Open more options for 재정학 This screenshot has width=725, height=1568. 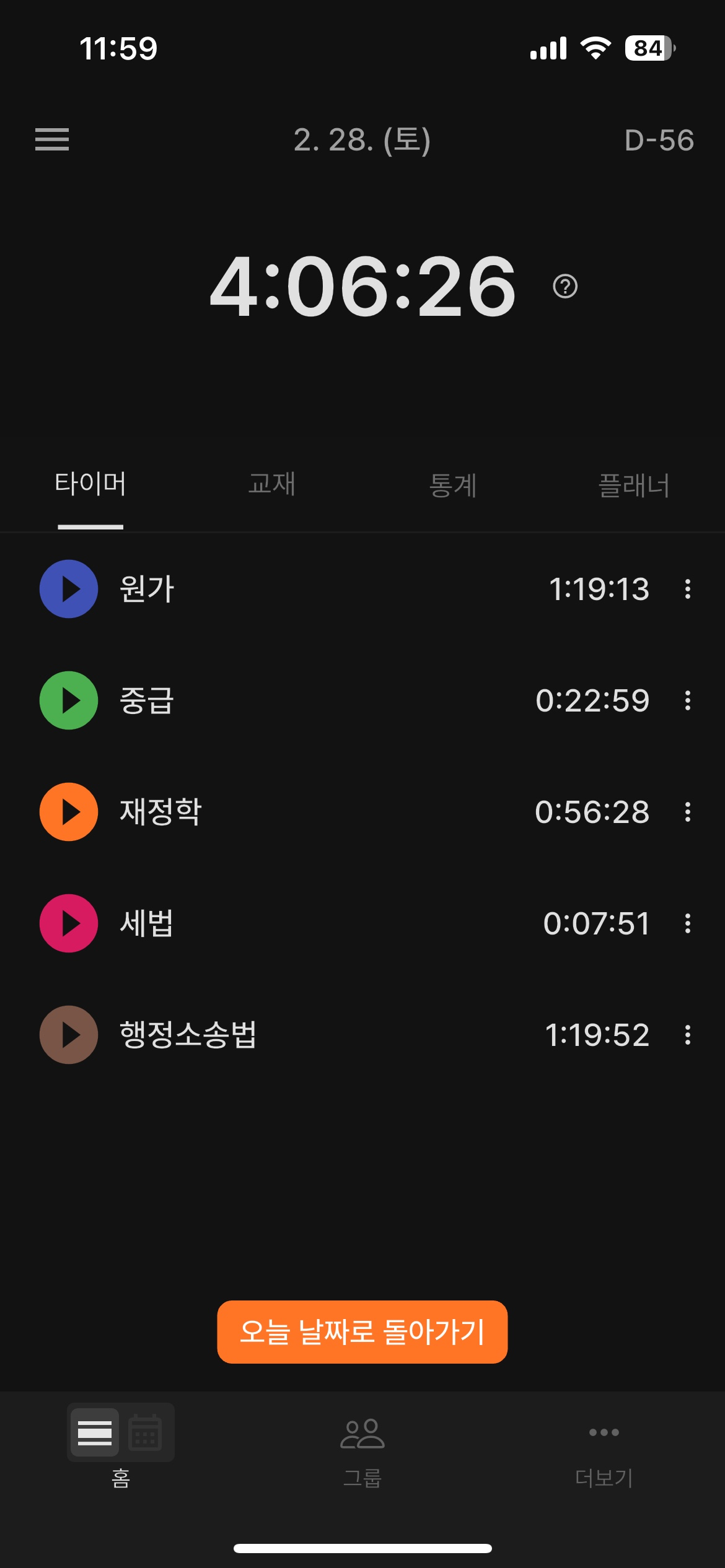click(687, 812)
